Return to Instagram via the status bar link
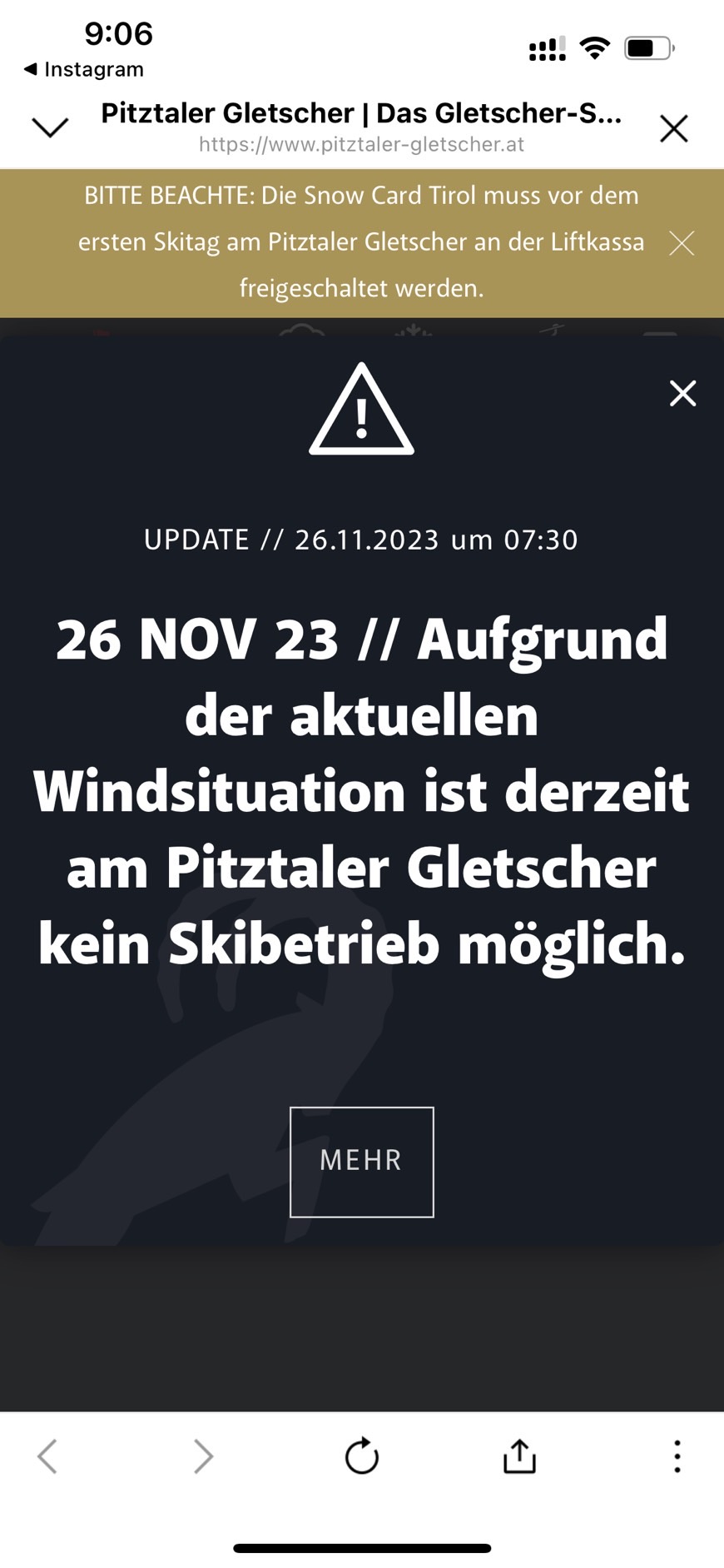724x1568 pixels. click(x=83, y=69)
